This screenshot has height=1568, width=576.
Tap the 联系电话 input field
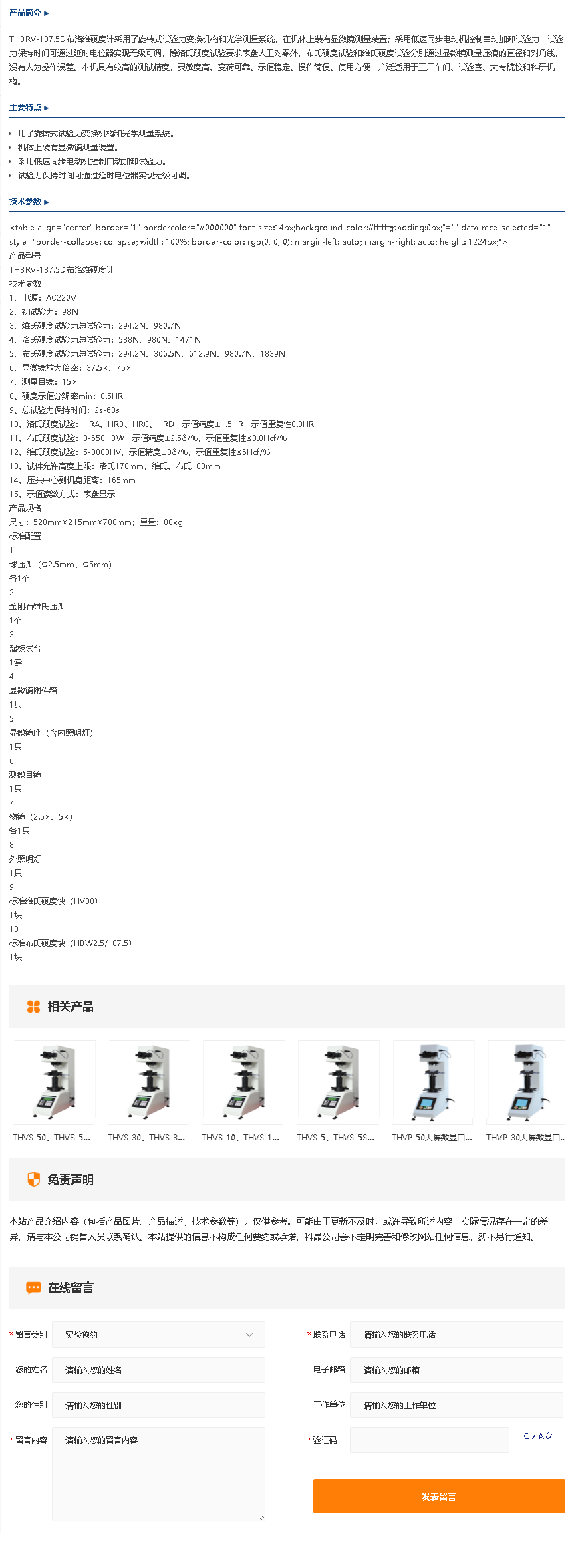456,1334
